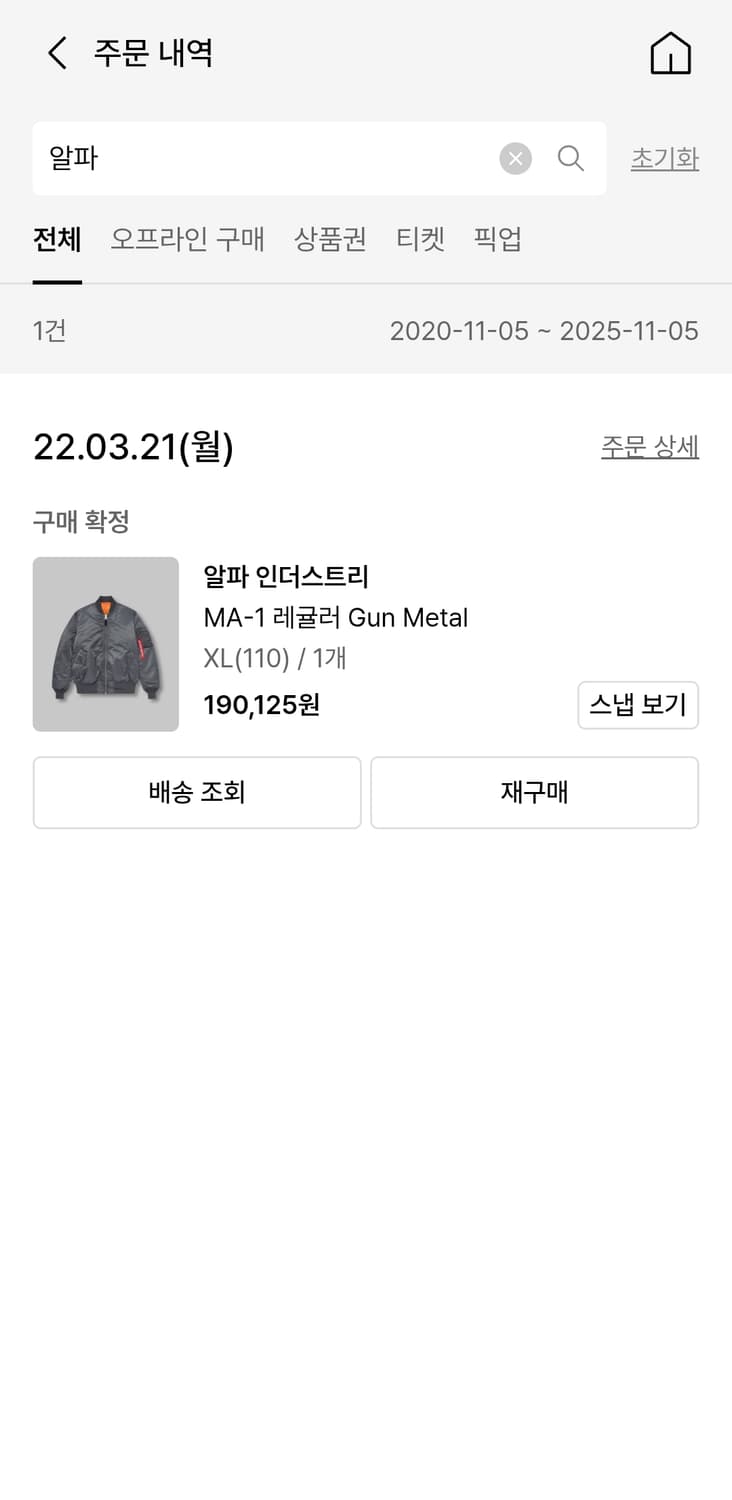Image resolution: width=732 pixels, height=1500 pixels.
Task: Tap the back arrow to go back
Action: pyautogui.click(x=55, y=53)
